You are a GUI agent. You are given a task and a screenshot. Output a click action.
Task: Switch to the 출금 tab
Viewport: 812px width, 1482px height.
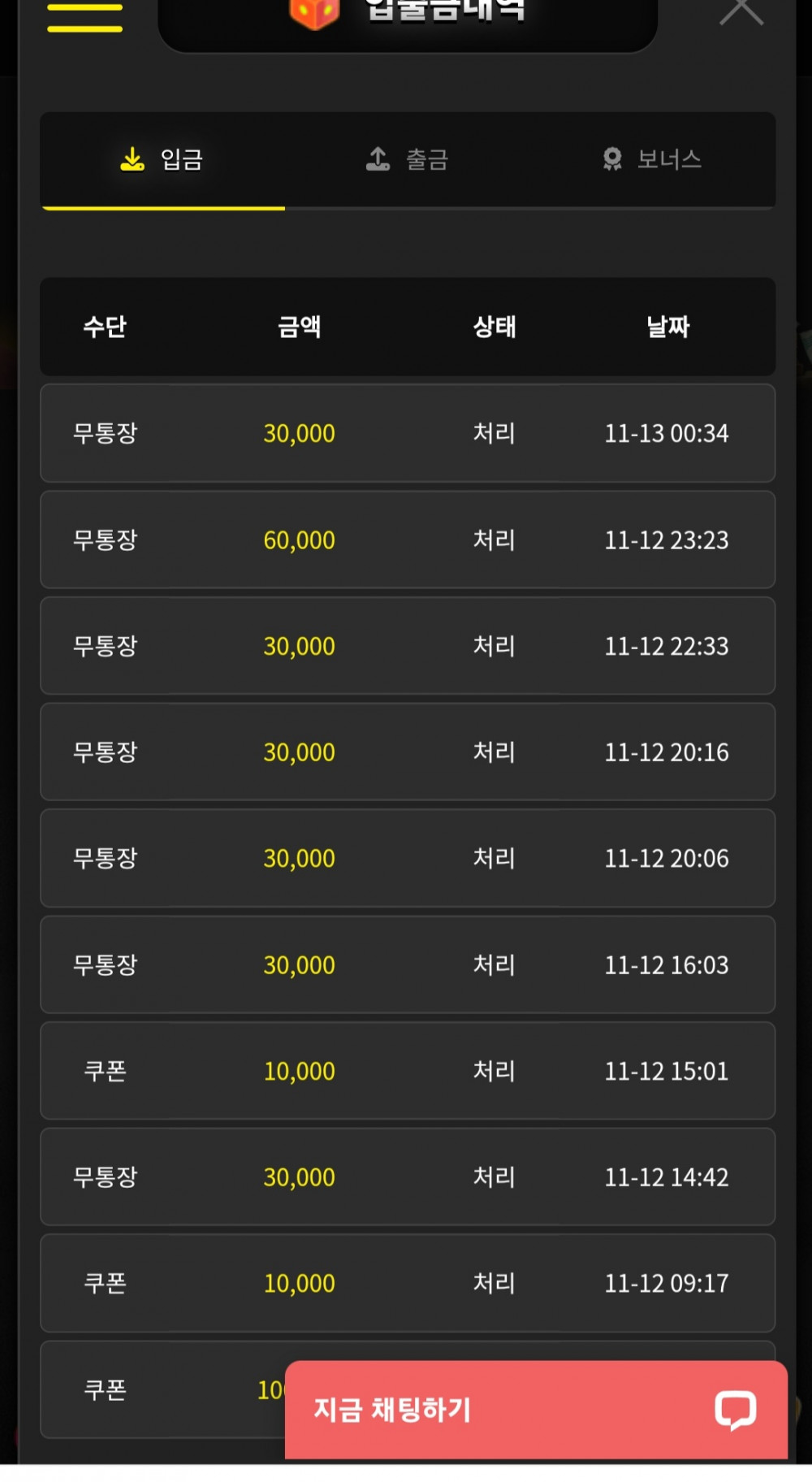pos(408,159)
